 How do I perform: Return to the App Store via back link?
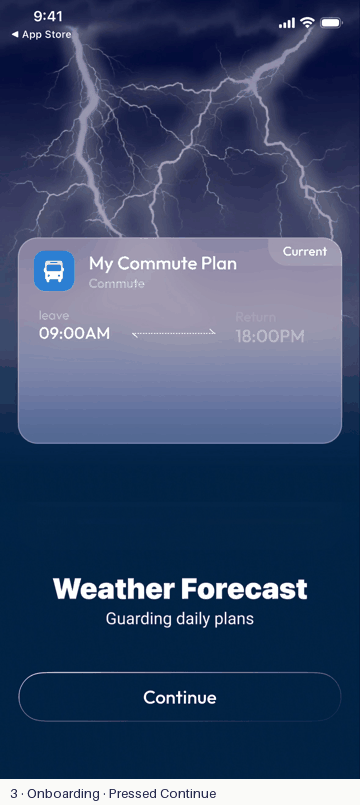click(x=41, y=34)
